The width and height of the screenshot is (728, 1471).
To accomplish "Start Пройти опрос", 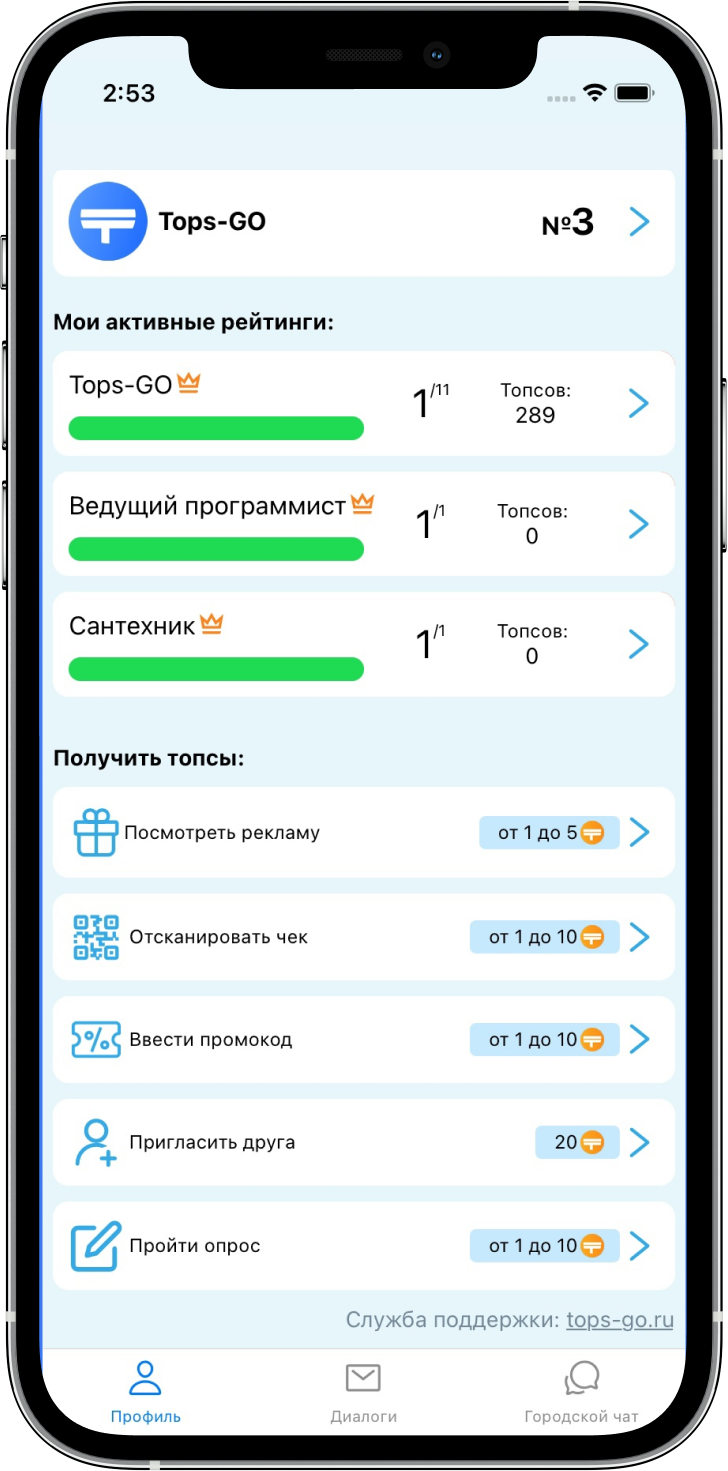I will pos(363,1246).
